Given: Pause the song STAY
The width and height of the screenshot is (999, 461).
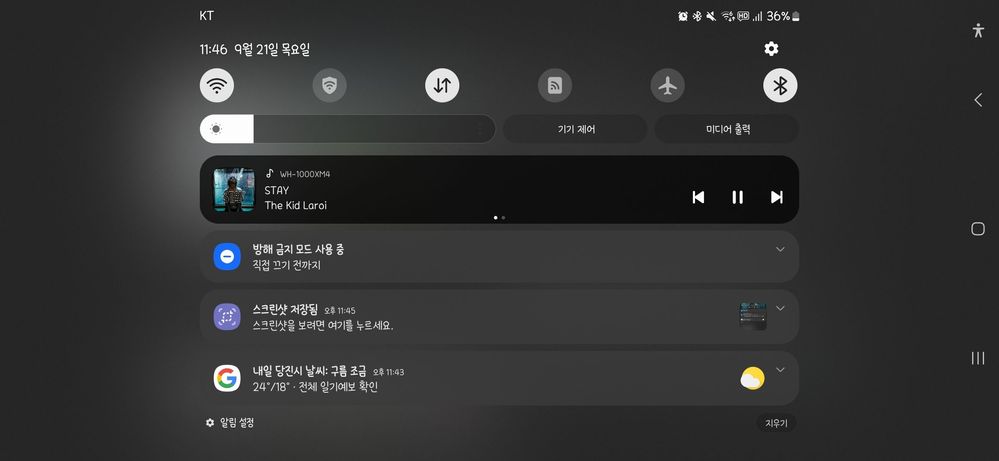Looking at the screenshot, I should [x=737, y=197].
